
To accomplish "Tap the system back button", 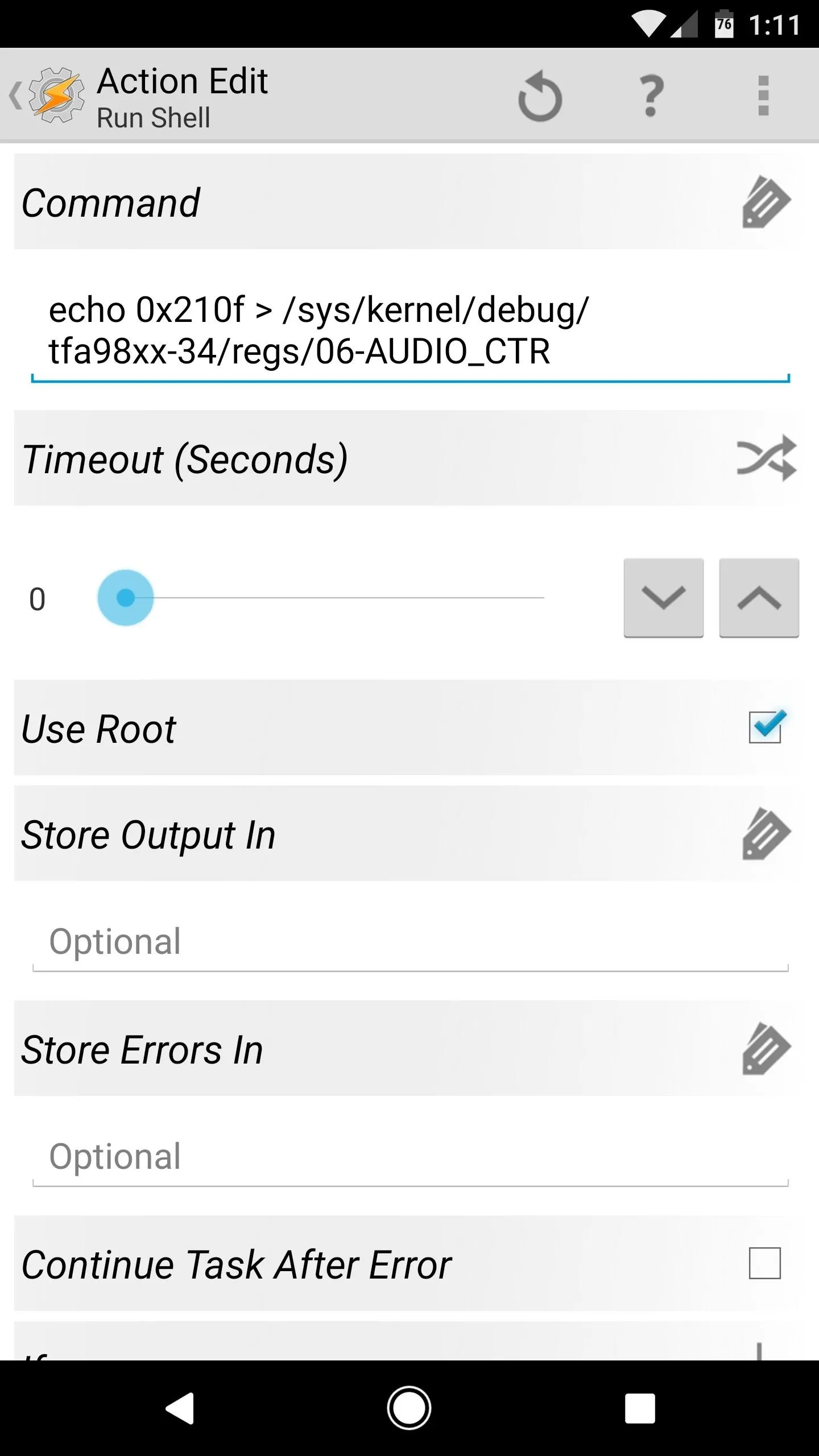I will coord(180,1409).
